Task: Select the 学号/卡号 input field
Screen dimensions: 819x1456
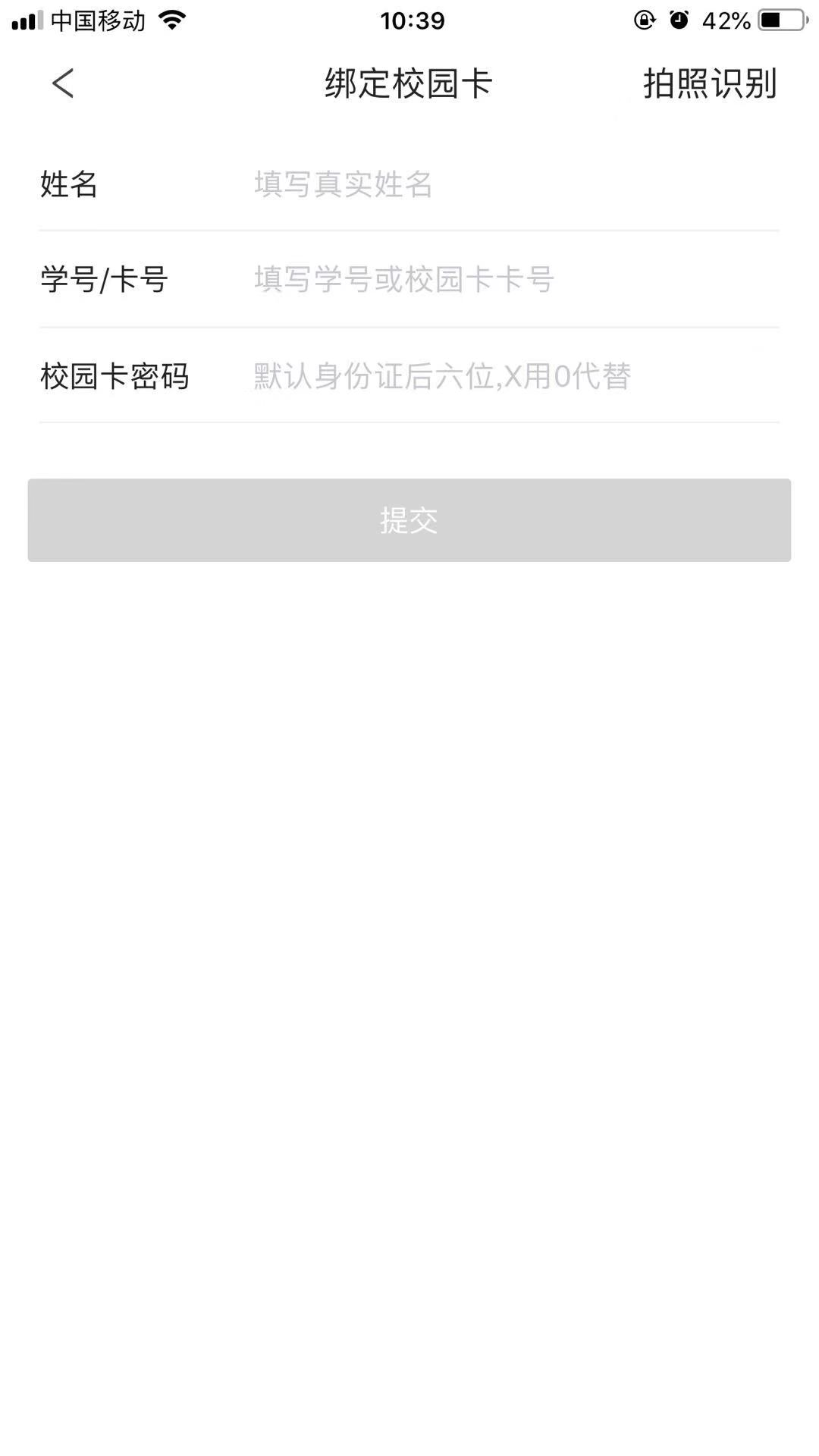Action: (516, 280)
